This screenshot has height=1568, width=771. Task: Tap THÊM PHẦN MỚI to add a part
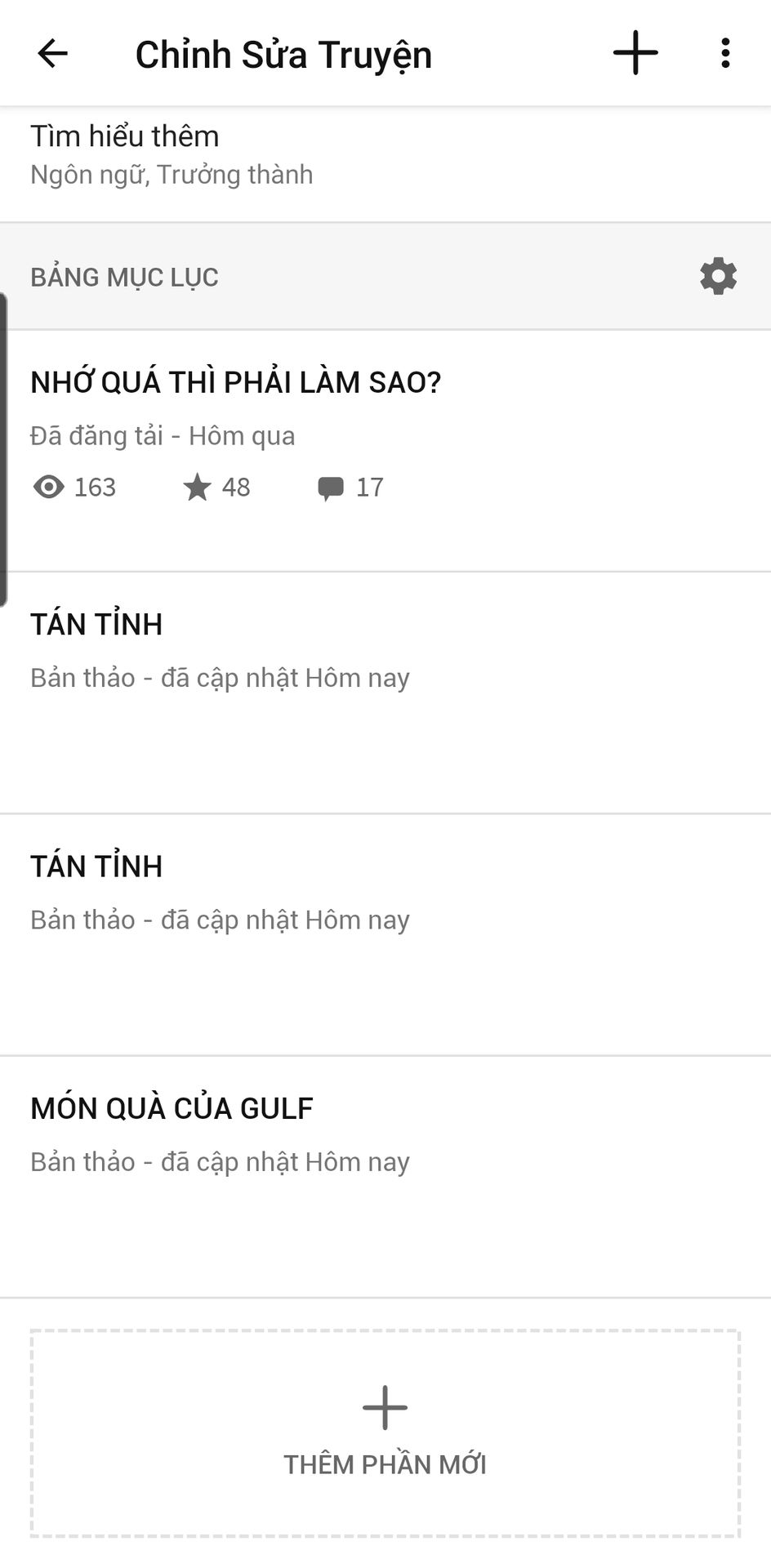(x=385, y=1433)
